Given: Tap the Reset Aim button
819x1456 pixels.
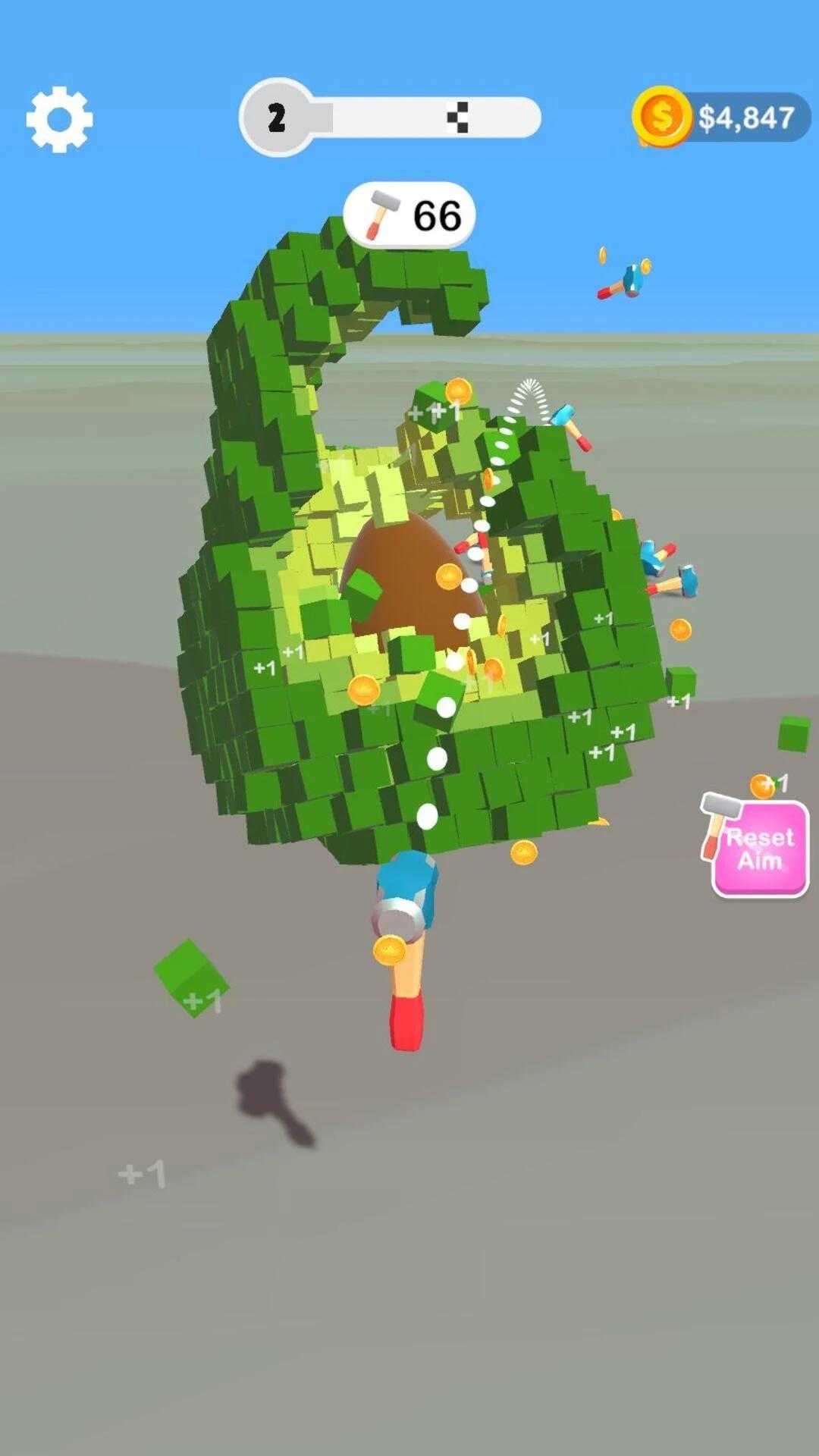Looking at the screenshot, I should click(759, 849).
